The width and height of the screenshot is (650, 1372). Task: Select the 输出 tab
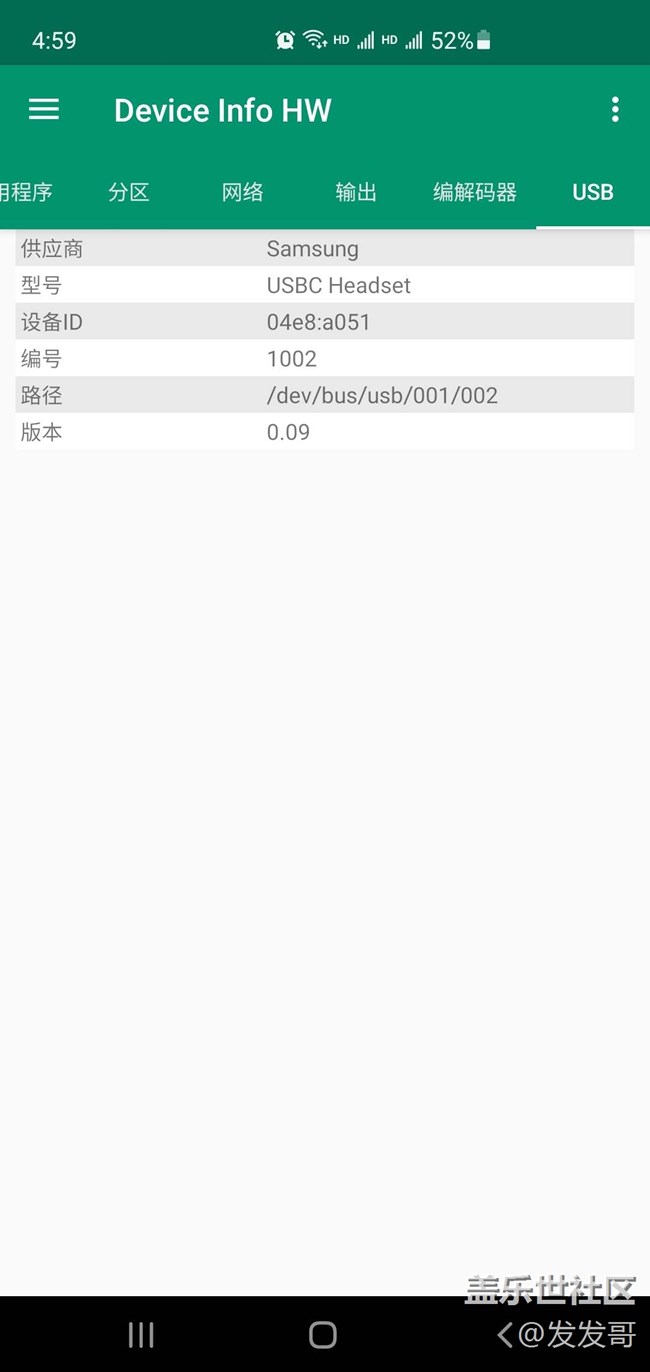point(356,192)
